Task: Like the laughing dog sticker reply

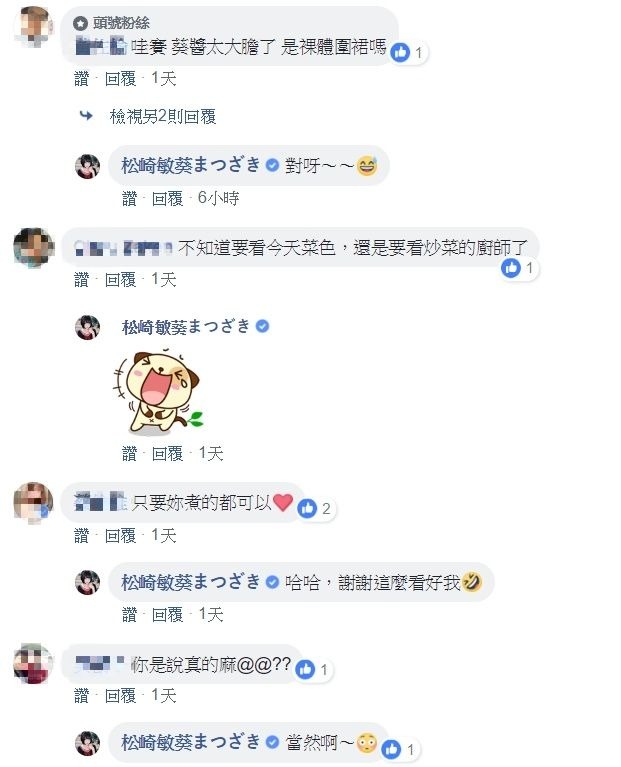Action: (x=131, y=453)
